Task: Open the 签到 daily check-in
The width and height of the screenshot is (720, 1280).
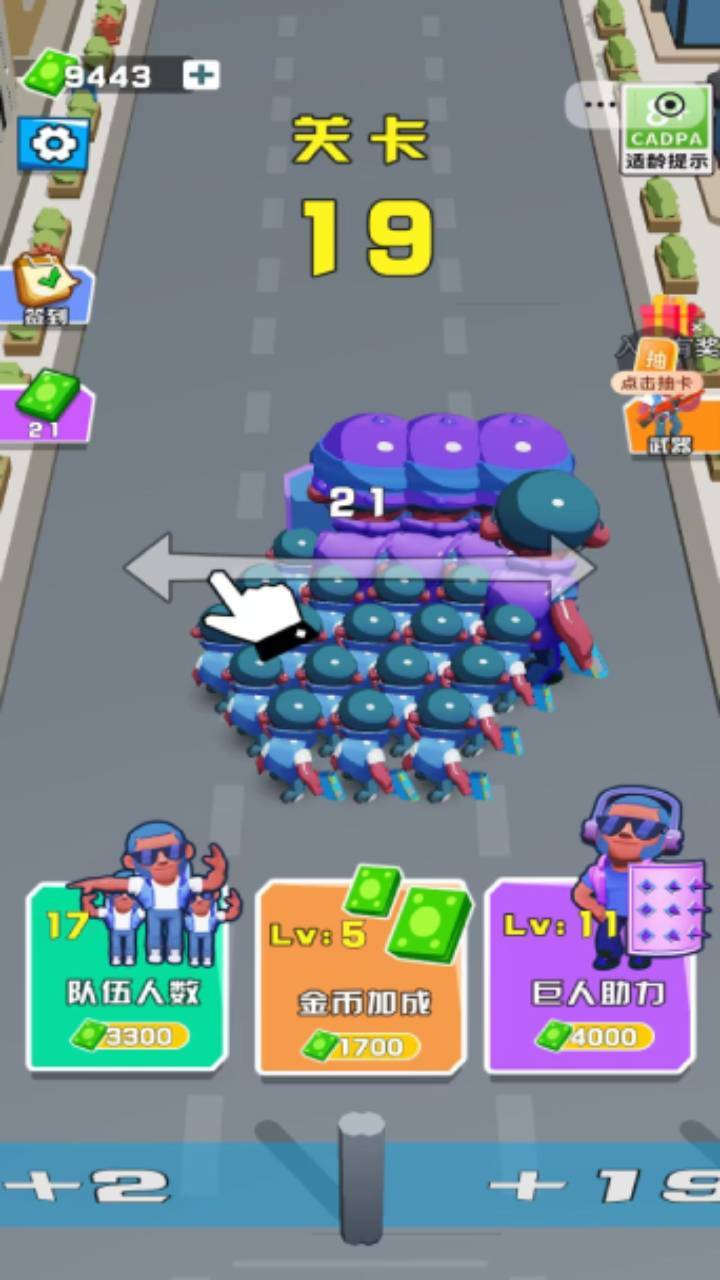Action: (47, 292)
